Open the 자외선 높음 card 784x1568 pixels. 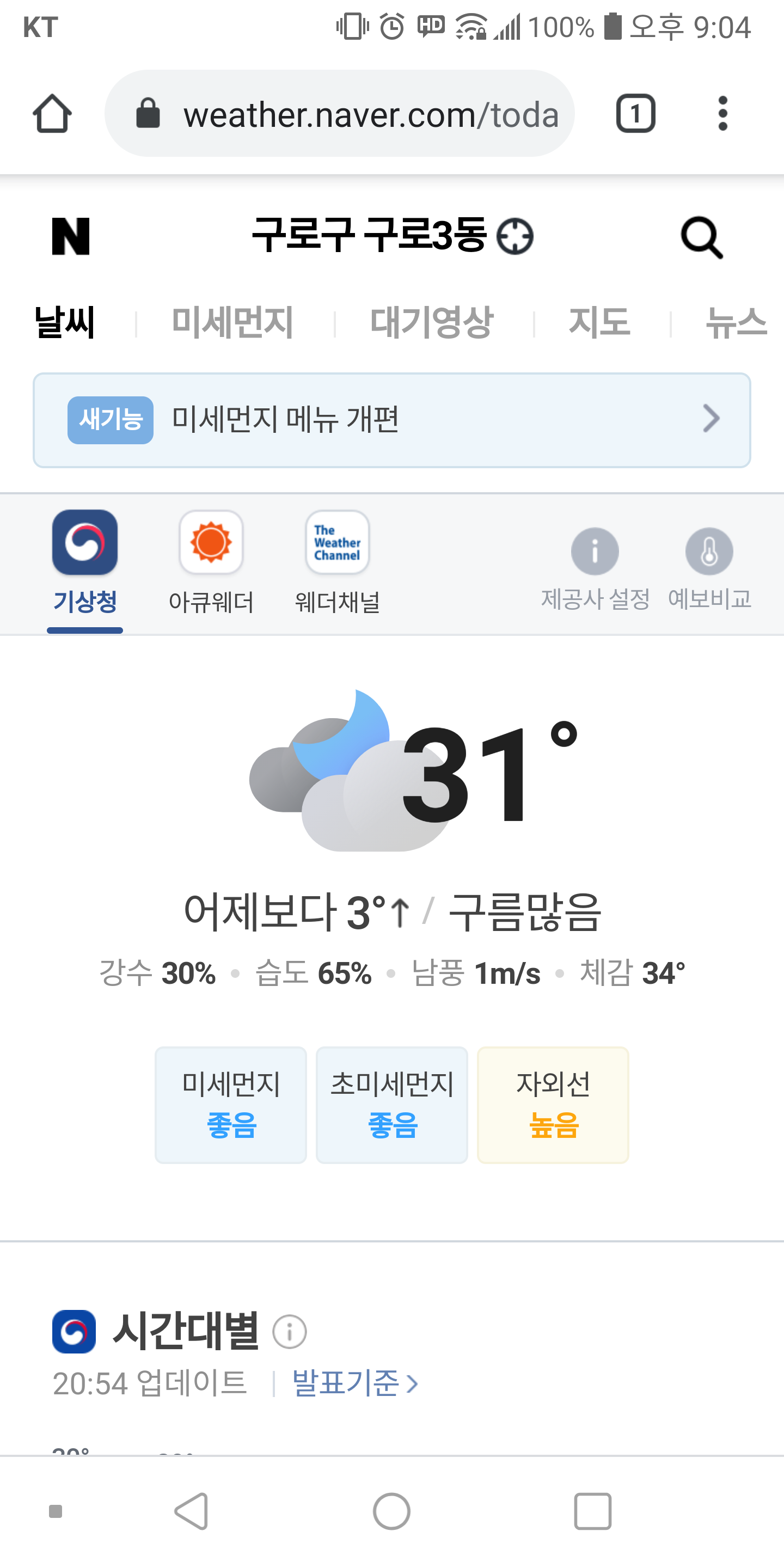click(553, 1105)
